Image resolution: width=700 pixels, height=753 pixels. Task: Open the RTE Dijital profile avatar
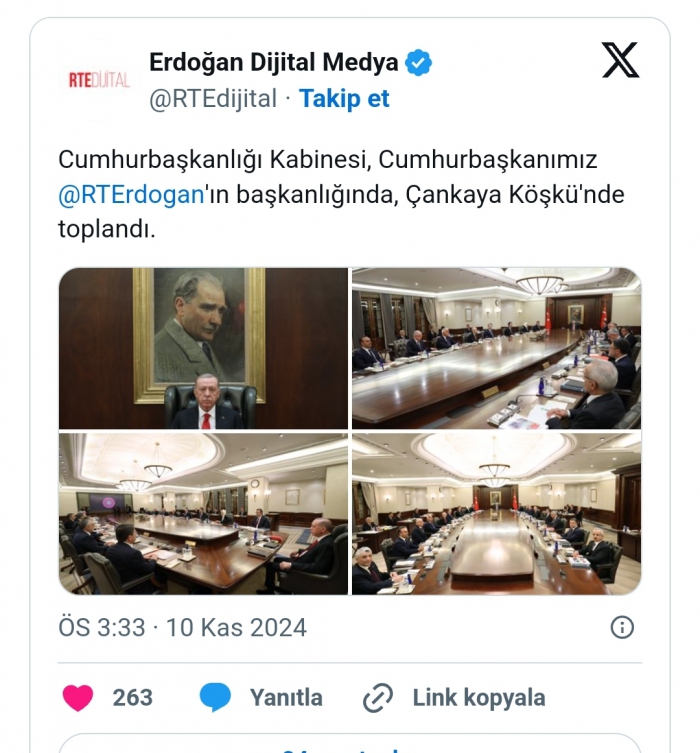pyautogui.click(x=99, y=80)
